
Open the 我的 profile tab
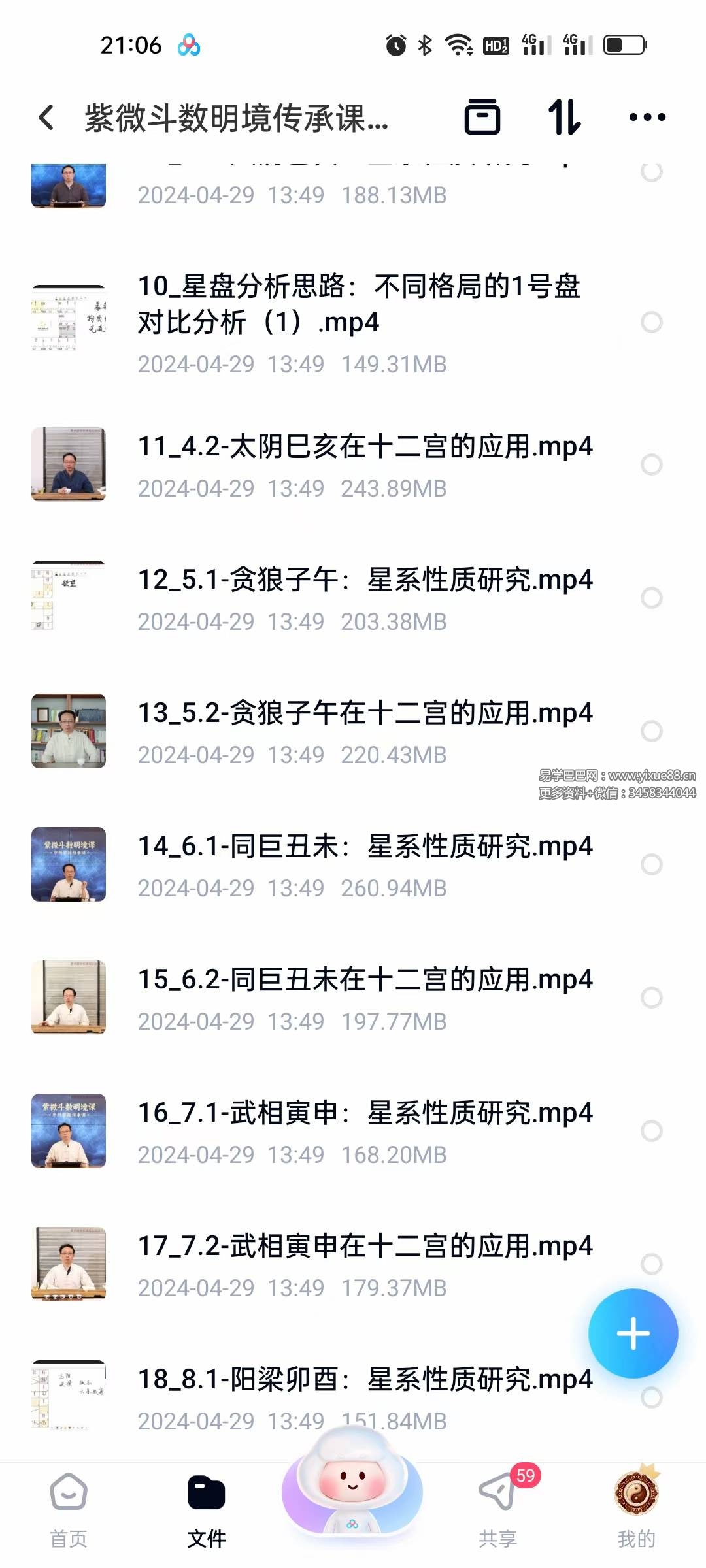coord(636,1509)
